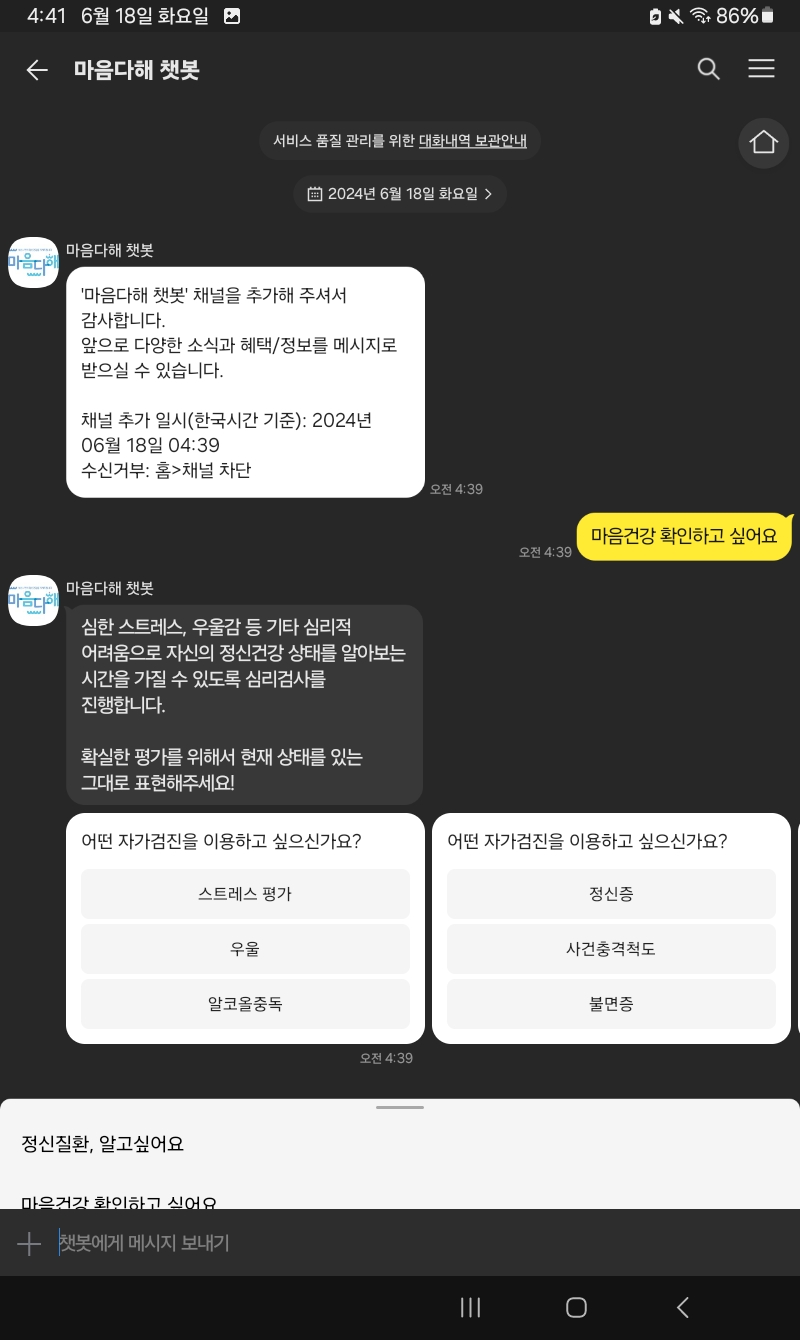Select the 알코올중독 self-check
This screenshot has width=800, height=1340.
coord(245,1004)
